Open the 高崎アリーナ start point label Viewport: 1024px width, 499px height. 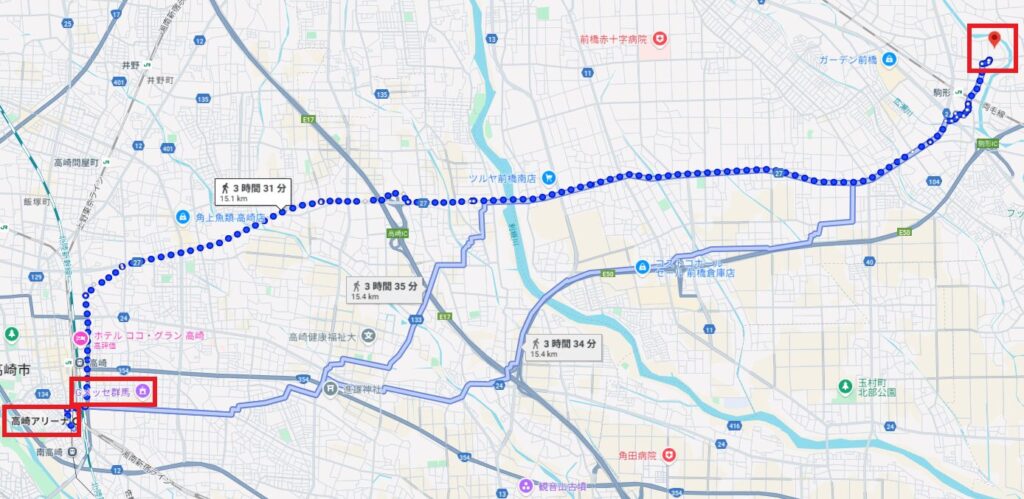(x=40, y=422)
